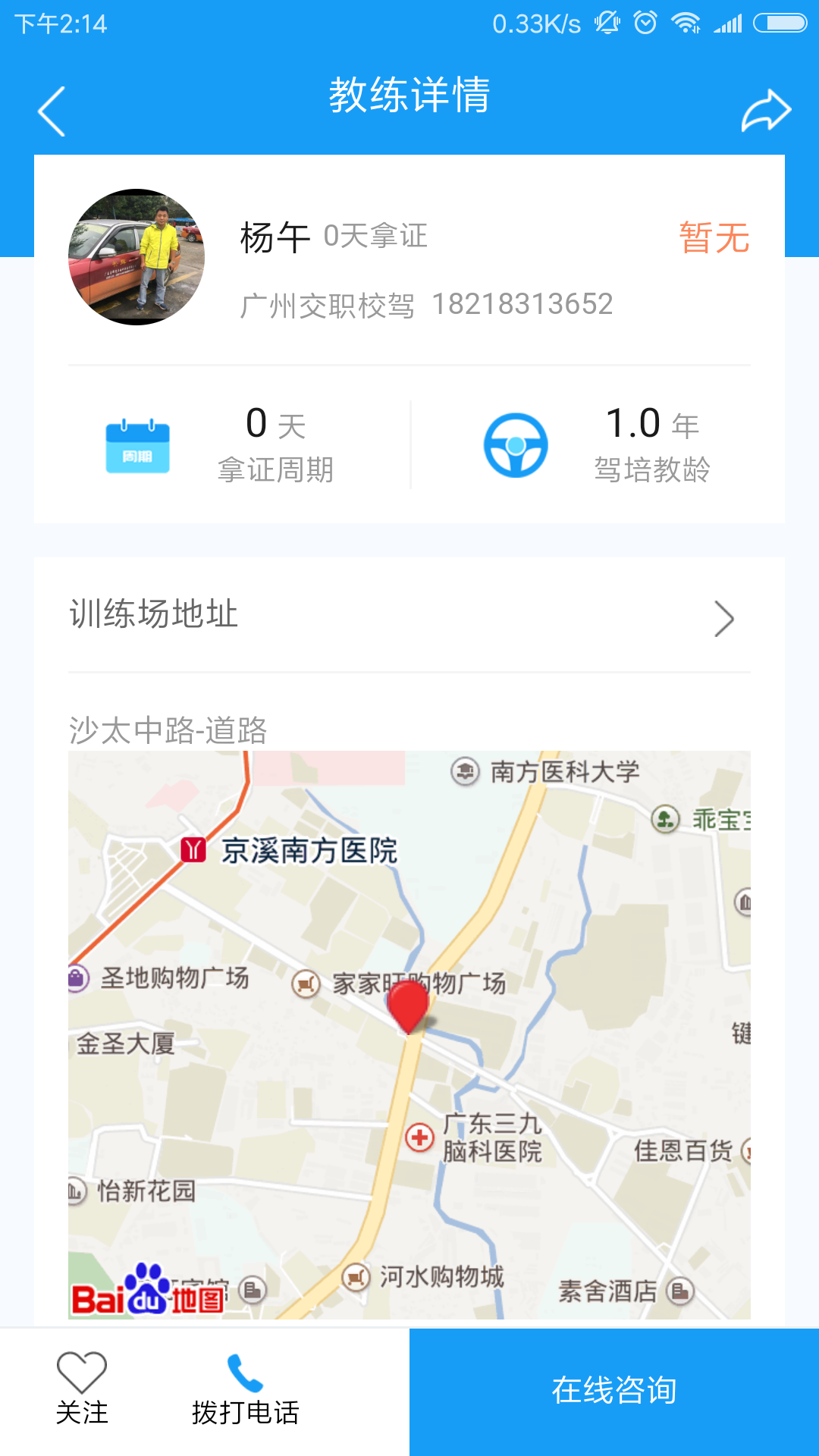The image size is (819, 1456).
Task: Select the calendar icon beside 拿证周期
Action: point(139,444)
